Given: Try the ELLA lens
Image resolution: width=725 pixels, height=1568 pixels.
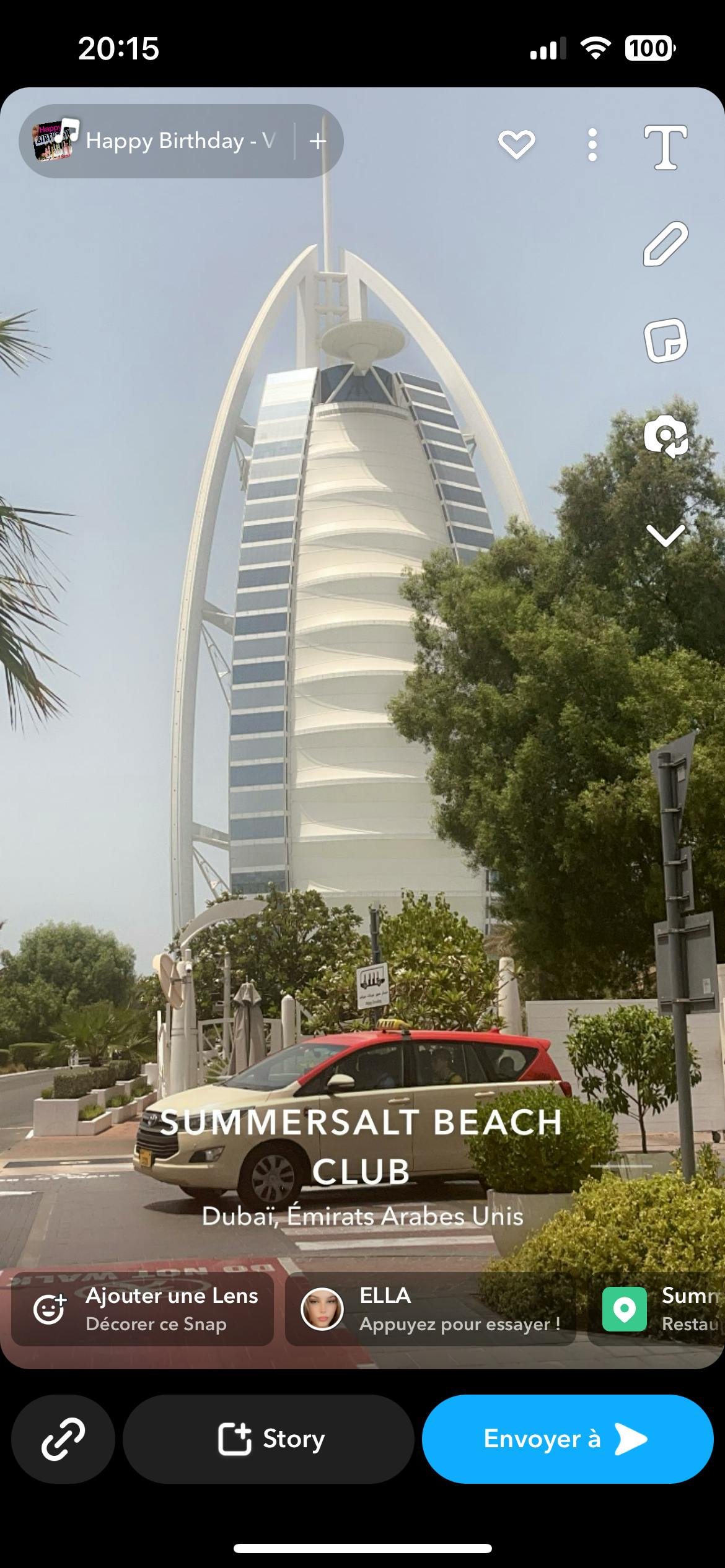Looking at the screenshot, I should point(430,1309).
